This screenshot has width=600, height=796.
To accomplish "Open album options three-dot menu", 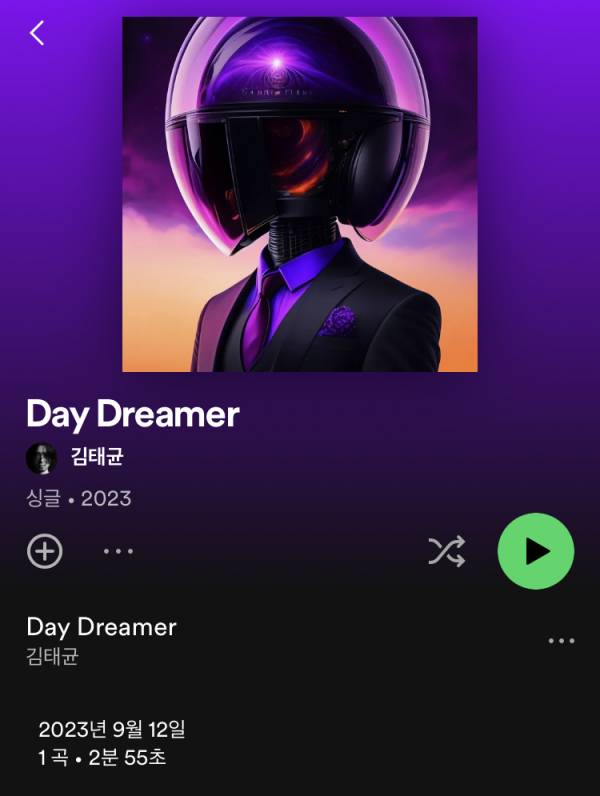I will point(118,551).
